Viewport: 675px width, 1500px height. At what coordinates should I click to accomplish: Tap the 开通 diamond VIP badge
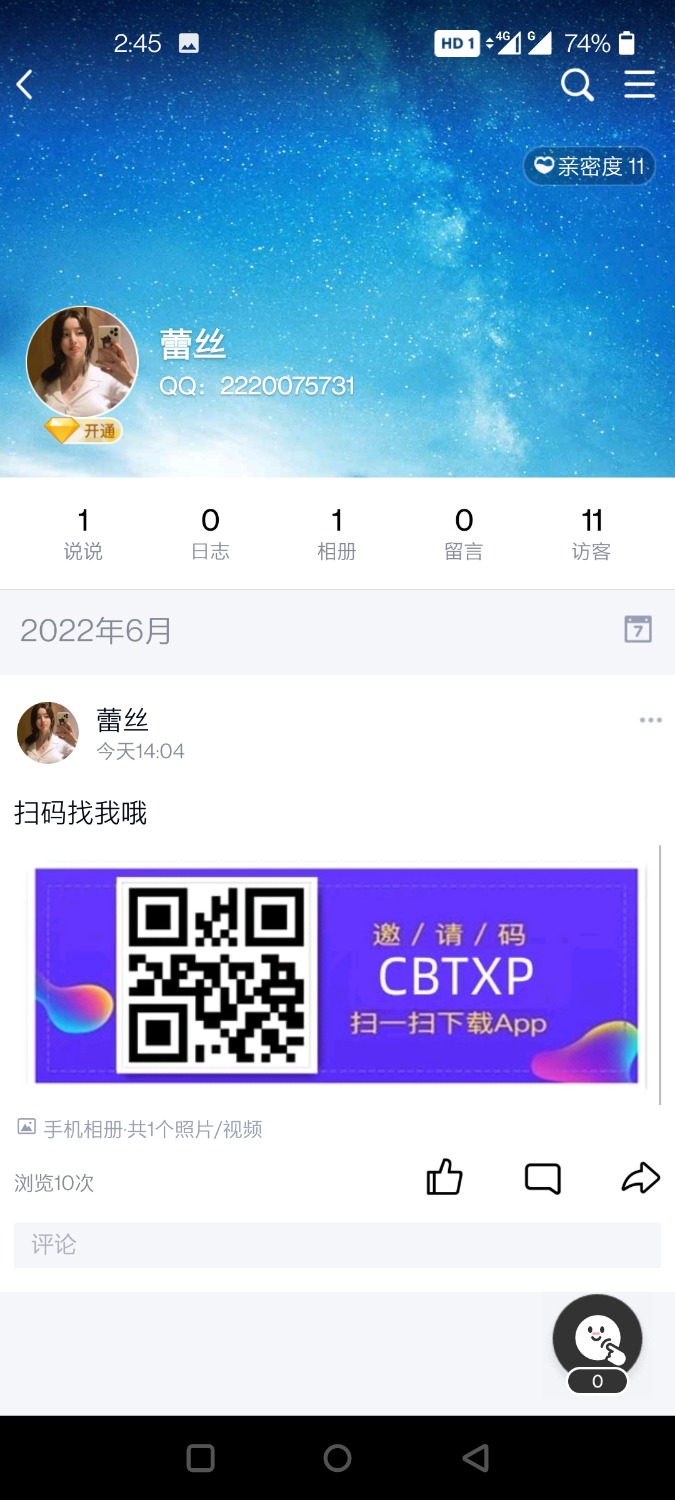[83, 431]
